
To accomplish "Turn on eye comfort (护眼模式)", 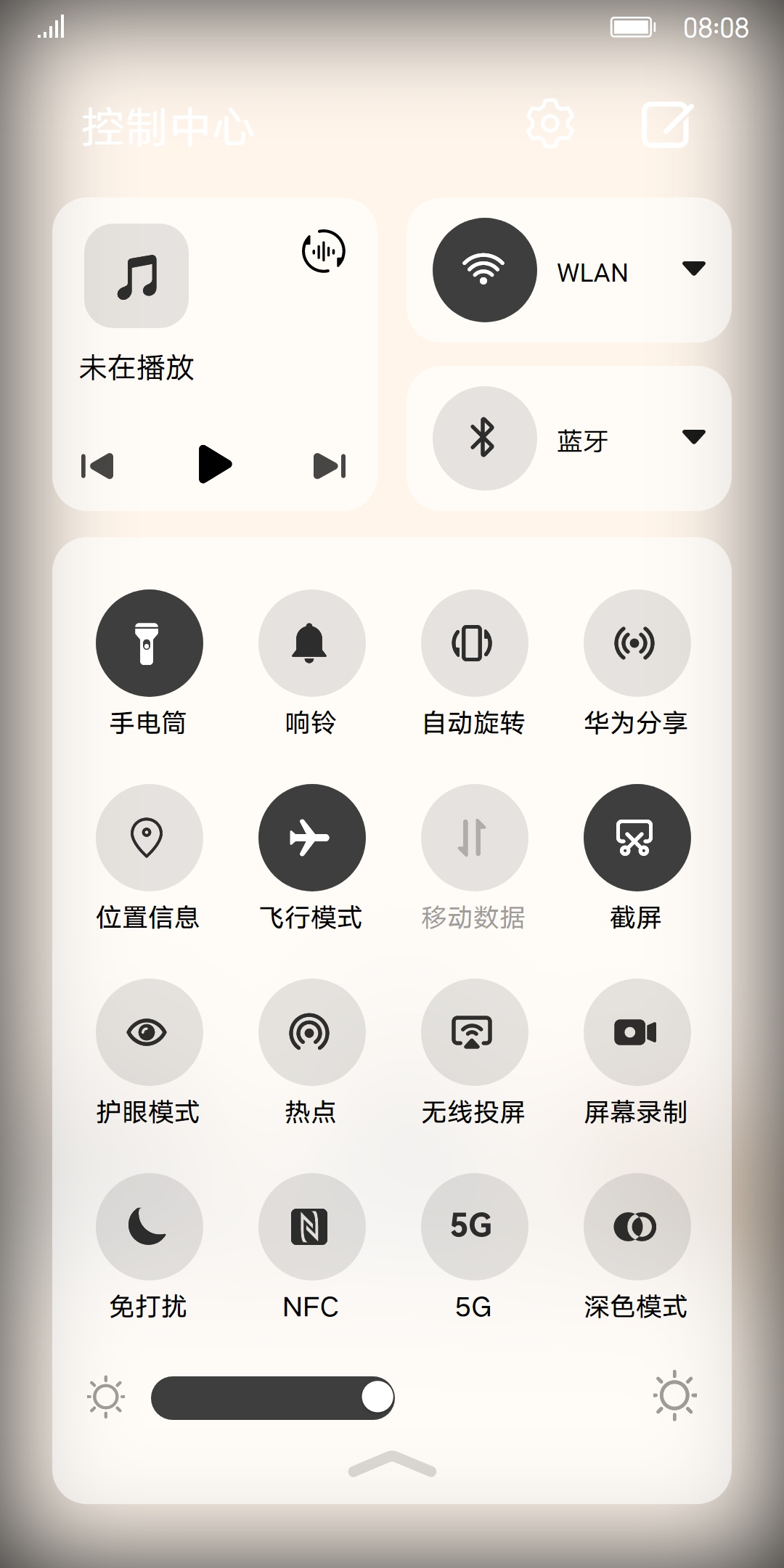I will coord(150,1032).
